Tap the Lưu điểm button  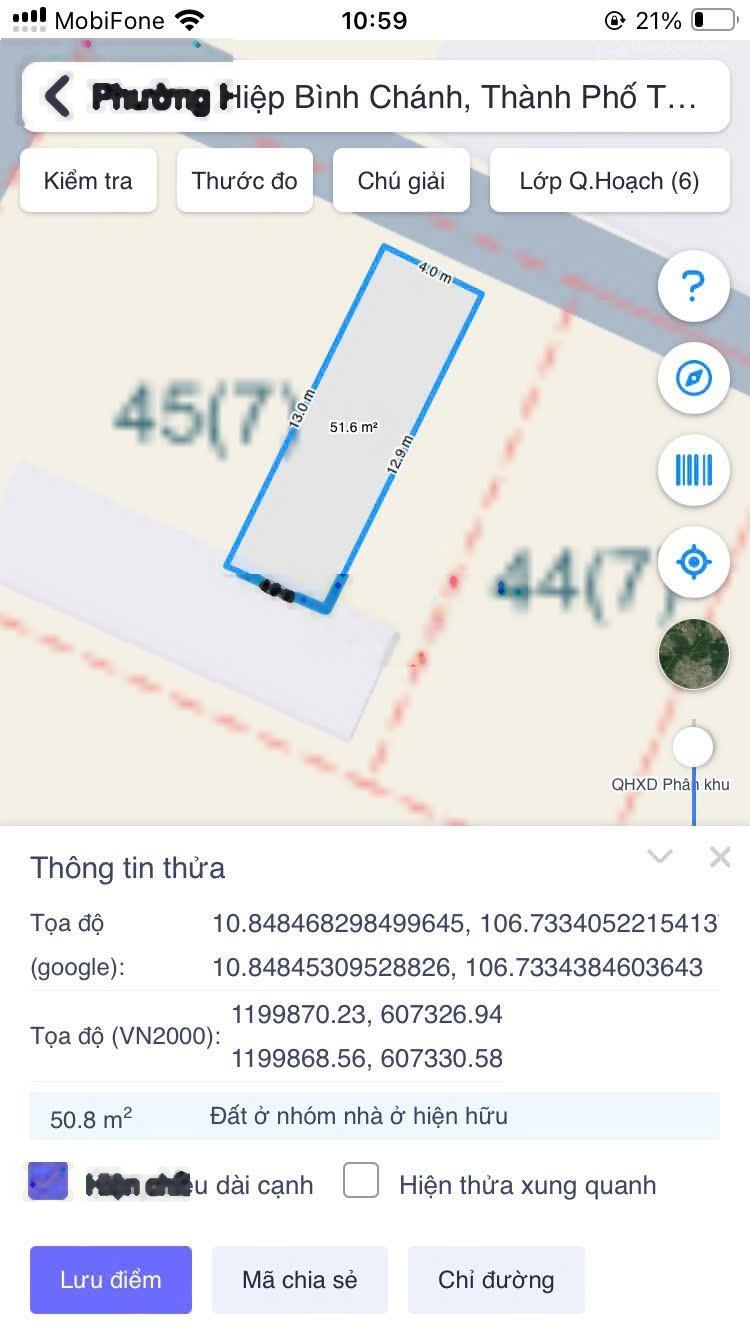coord(110,1279)
